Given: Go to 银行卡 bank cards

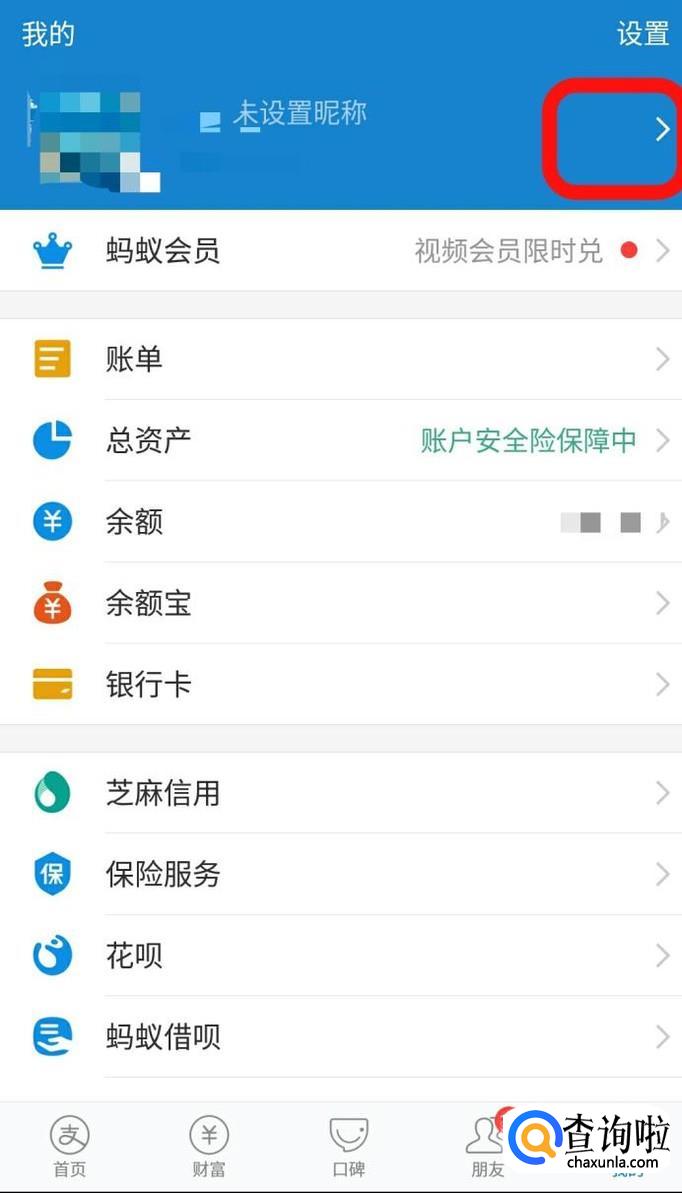Looking at the screenshot, I should point(340,685).
